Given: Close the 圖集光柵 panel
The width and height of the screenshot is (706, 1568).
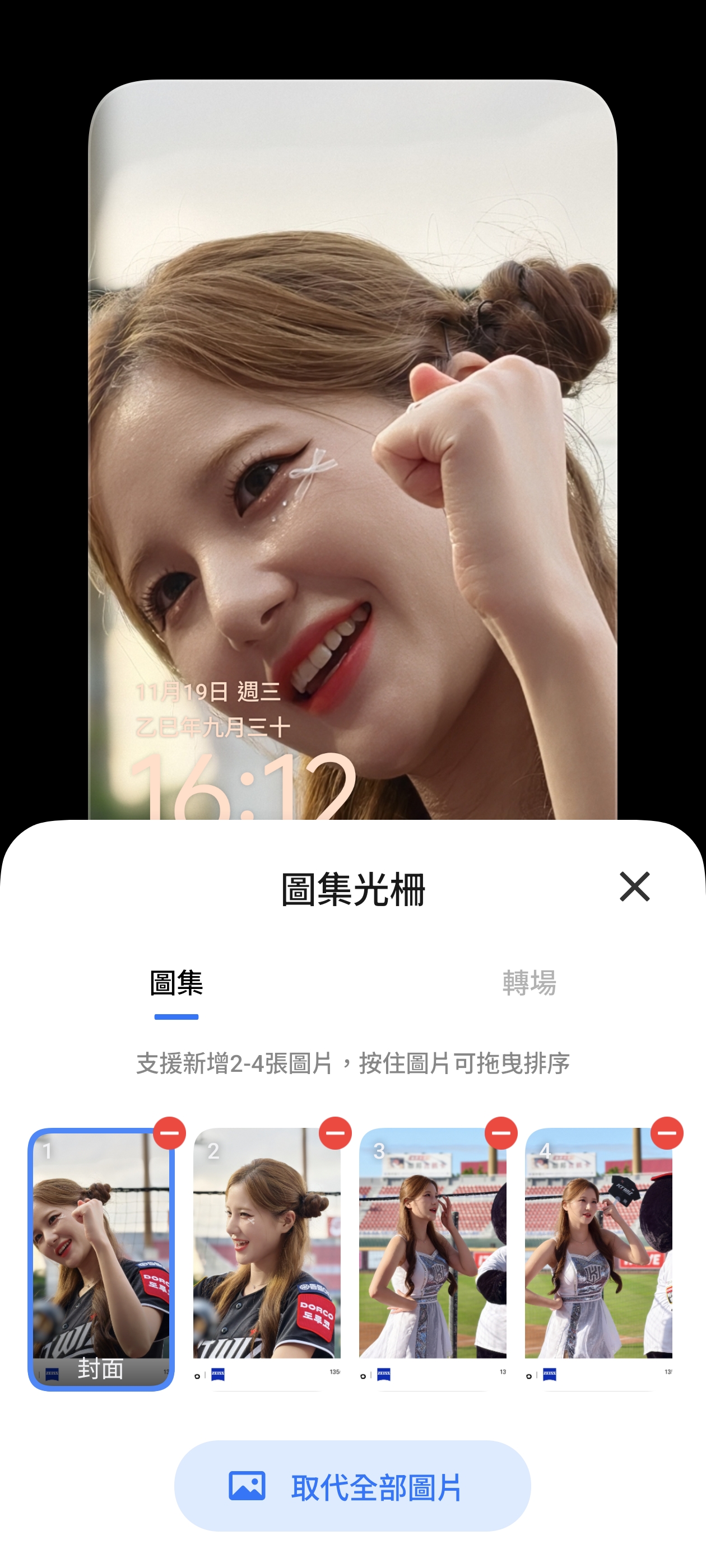Looking at the screenshot, I should point(634,886).
